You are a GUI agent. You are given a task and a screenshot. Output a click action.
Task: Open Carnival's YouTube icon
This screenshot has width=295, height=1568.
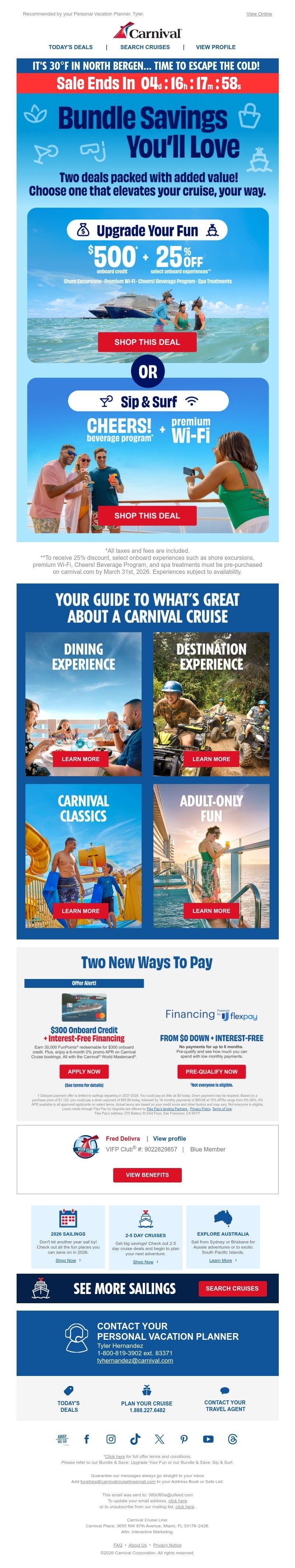pos(208,1439)
